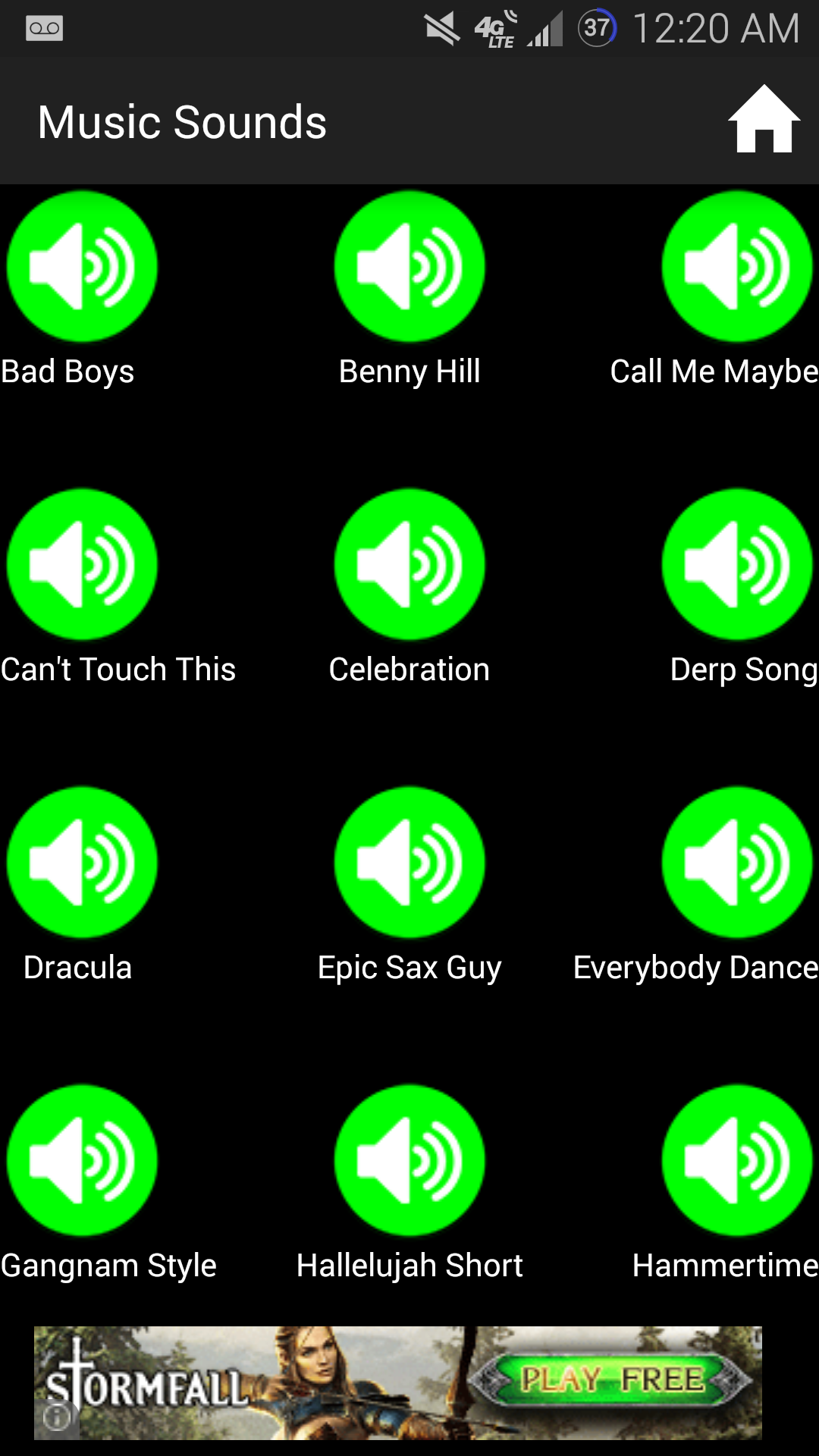Play the Benny Hill sound
The image size is (819, 1456).
(409, 266)
